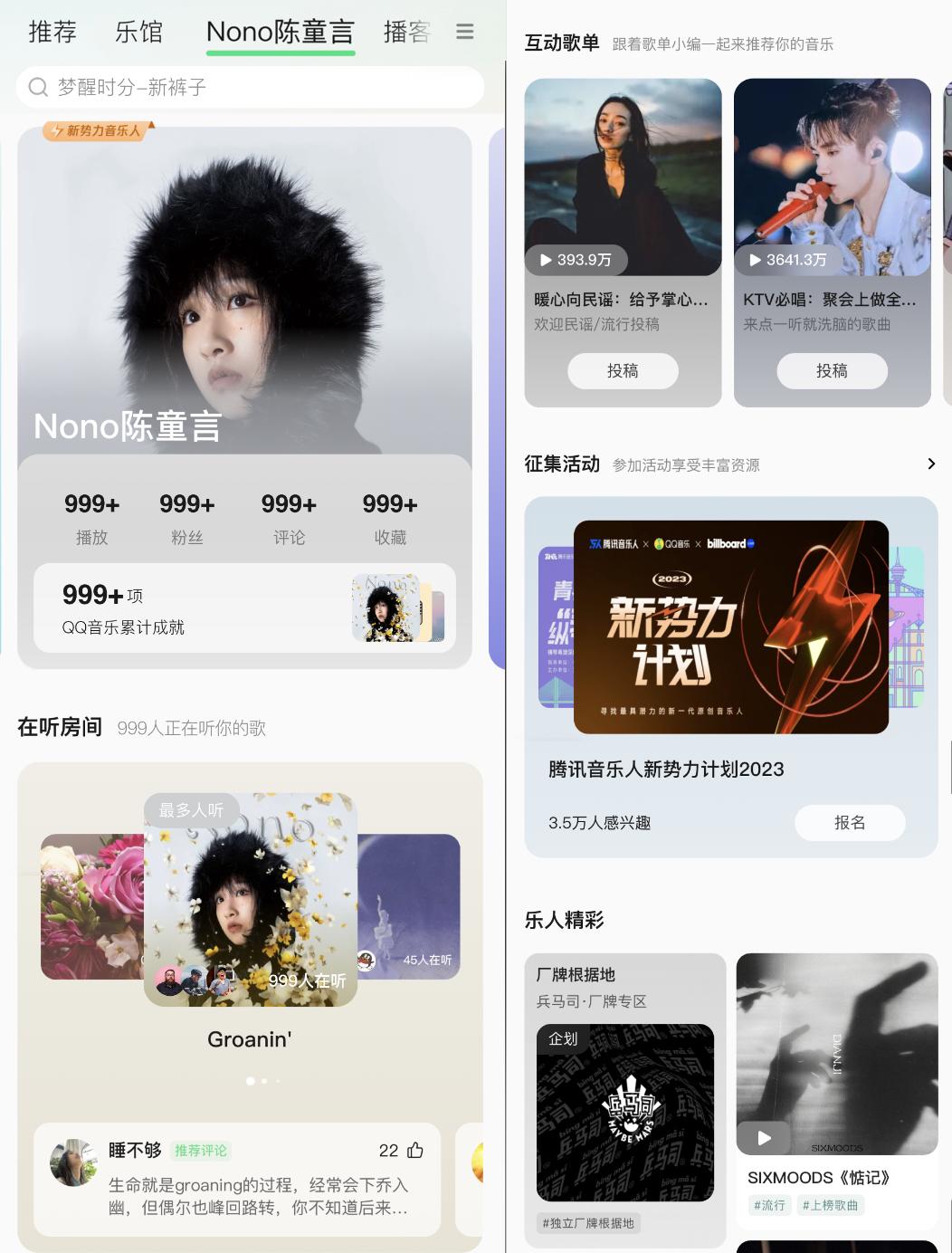Image resolution: width=952 pixels, height=1253 pixels.
Task: Switch to the 推荐 tab
Action: tap(52, 31)
